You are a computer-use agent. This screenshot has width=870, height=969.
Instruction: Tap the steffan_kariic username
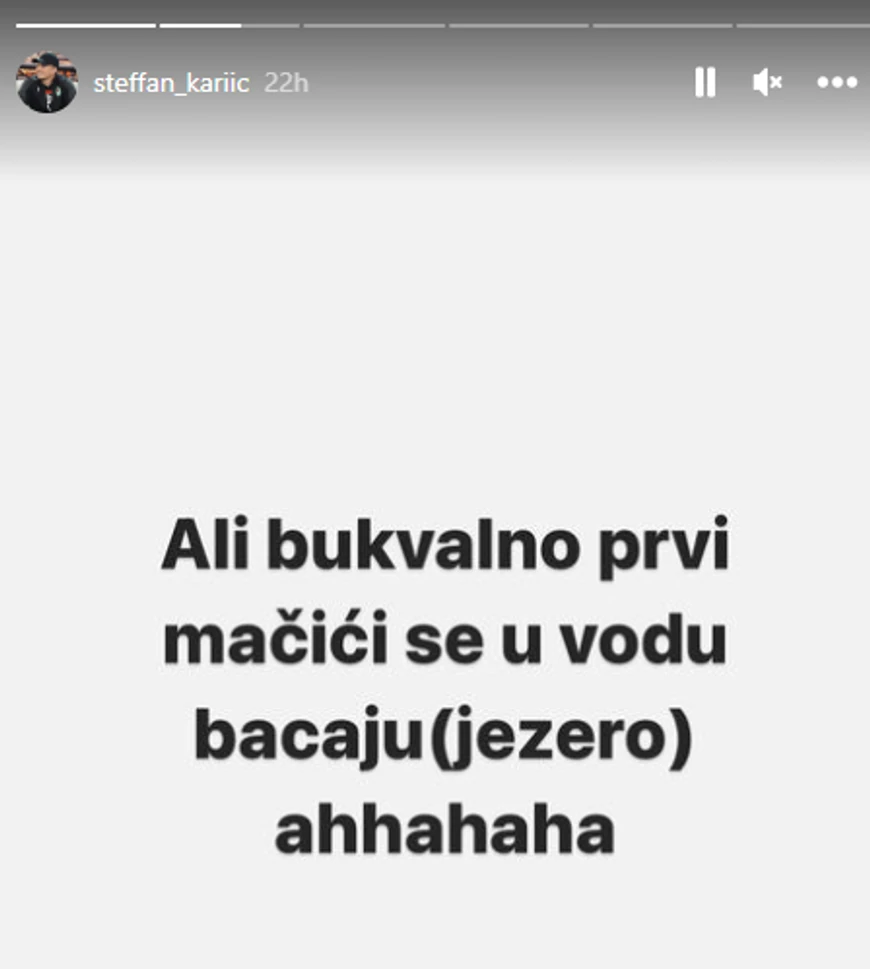click(171, 83)
